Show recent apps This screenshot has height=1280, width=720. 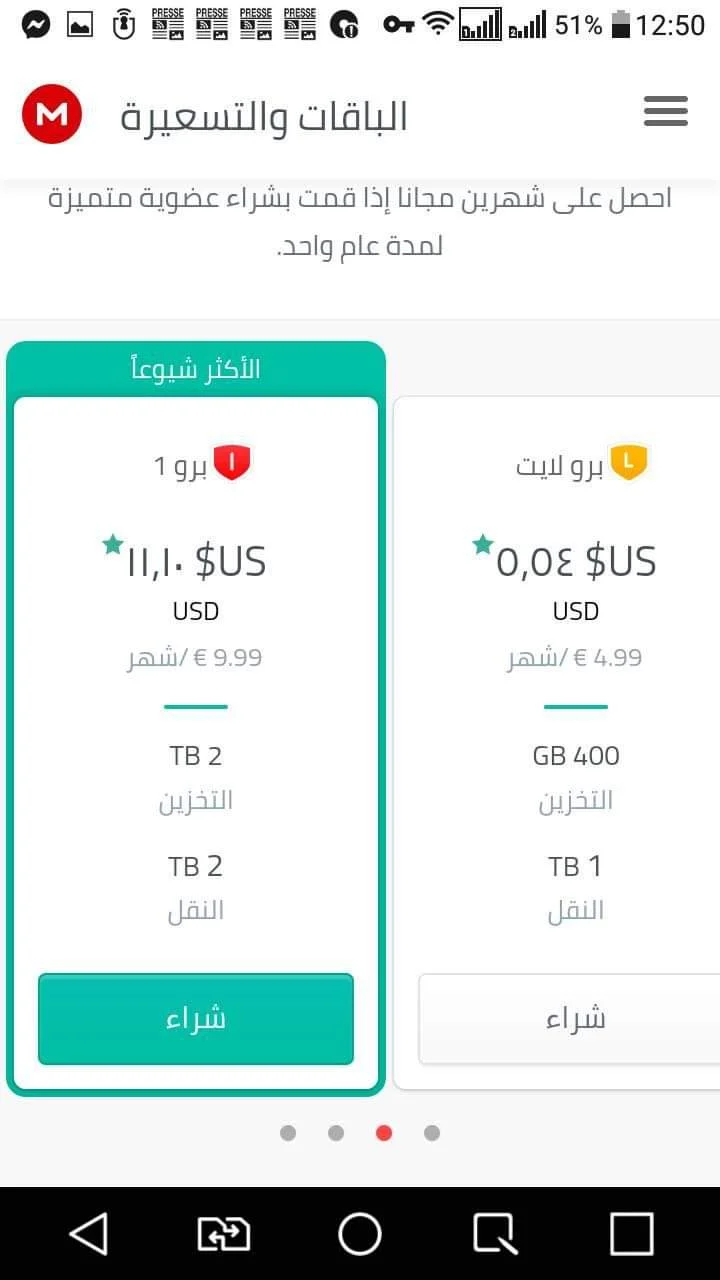(x=631, y=1234)
